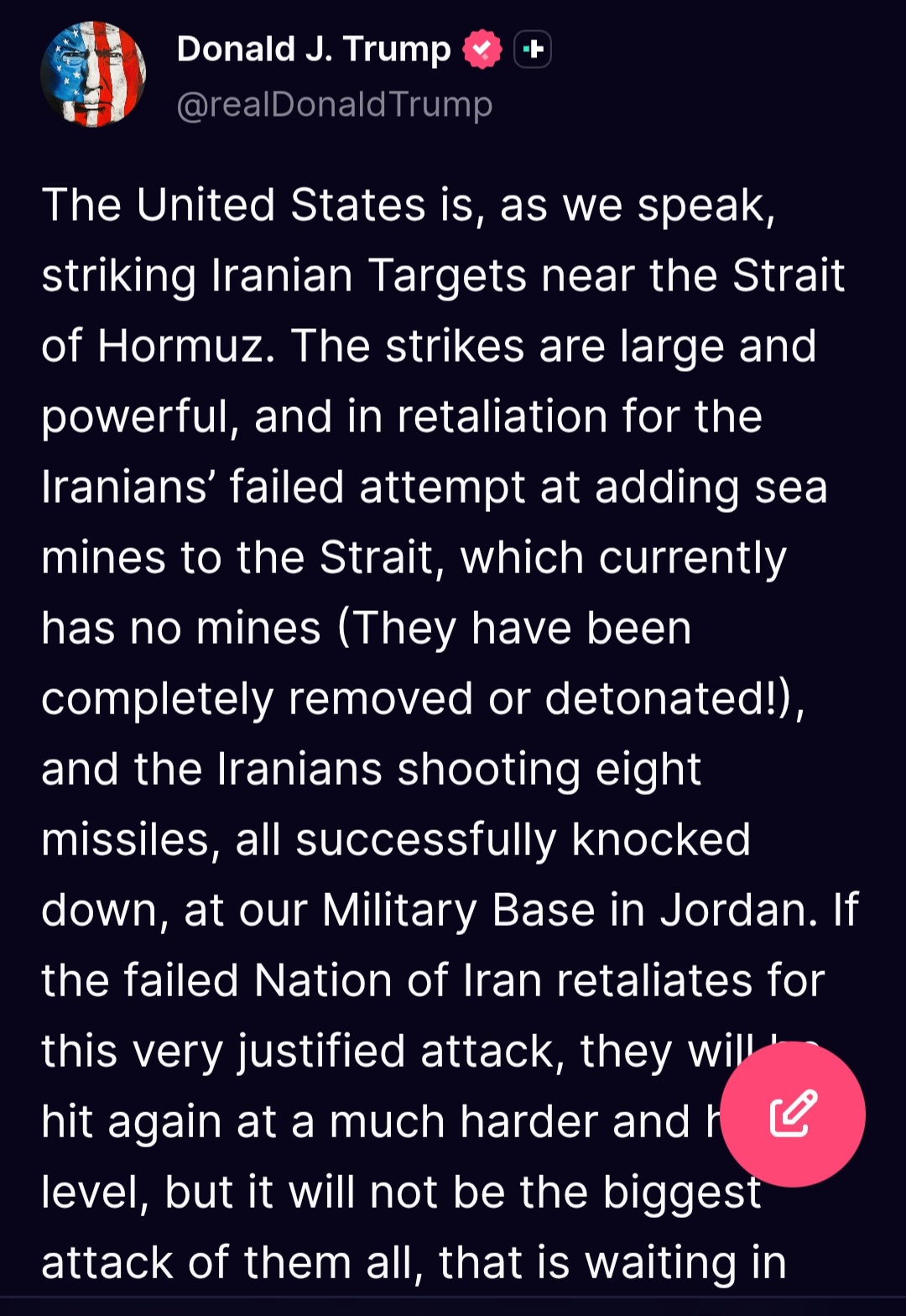Open the @realDonaldTrump handle
906x1316 pixels.
335,105
